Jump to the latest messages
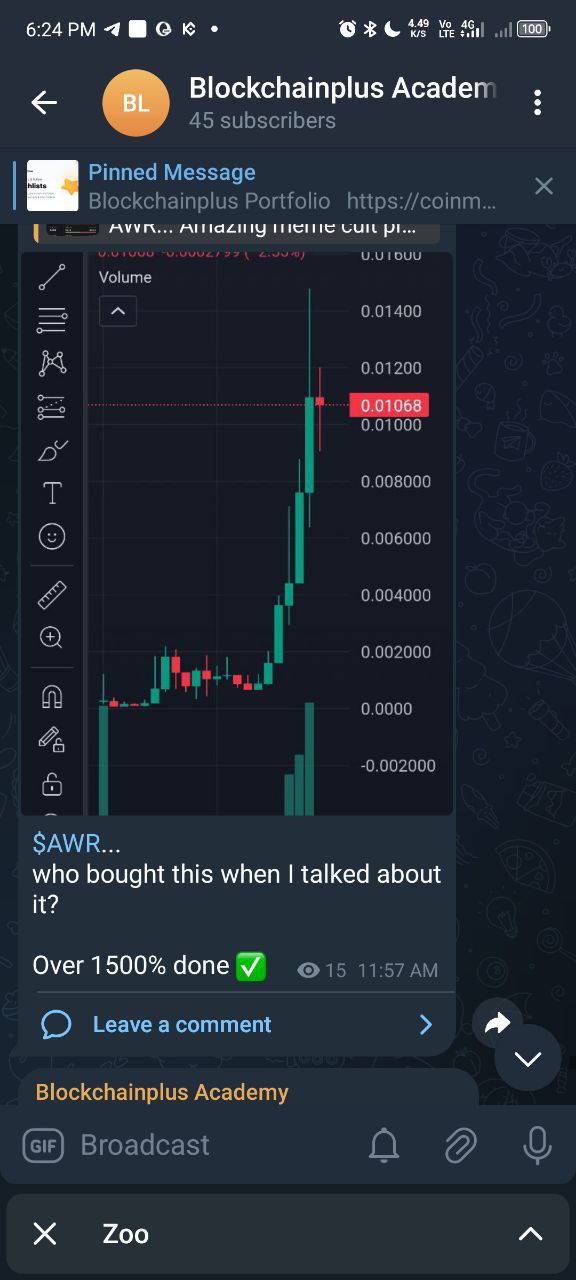The width and height of the screenshot is (576, 1280). tap(527, 1059)
